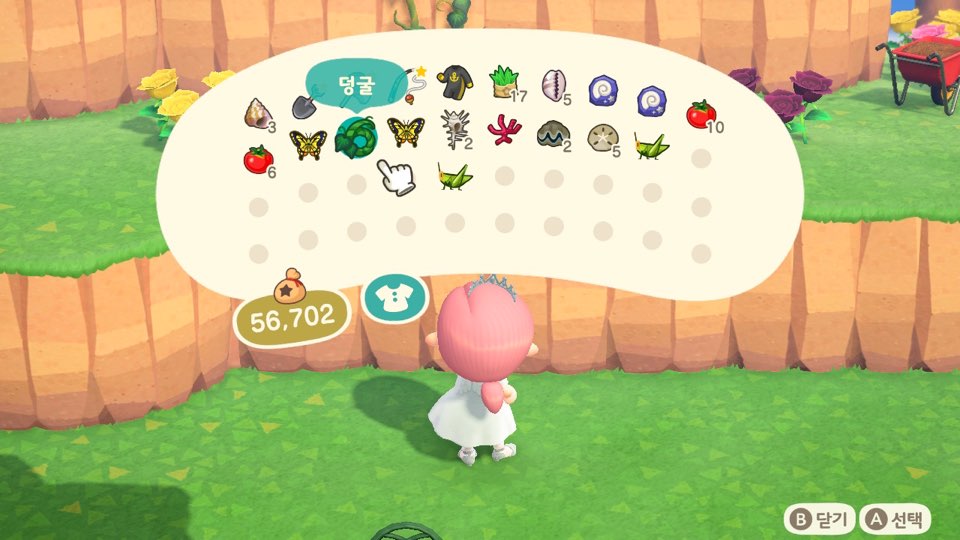Choose the stack of 2 giant clams

tap(552, 134)
